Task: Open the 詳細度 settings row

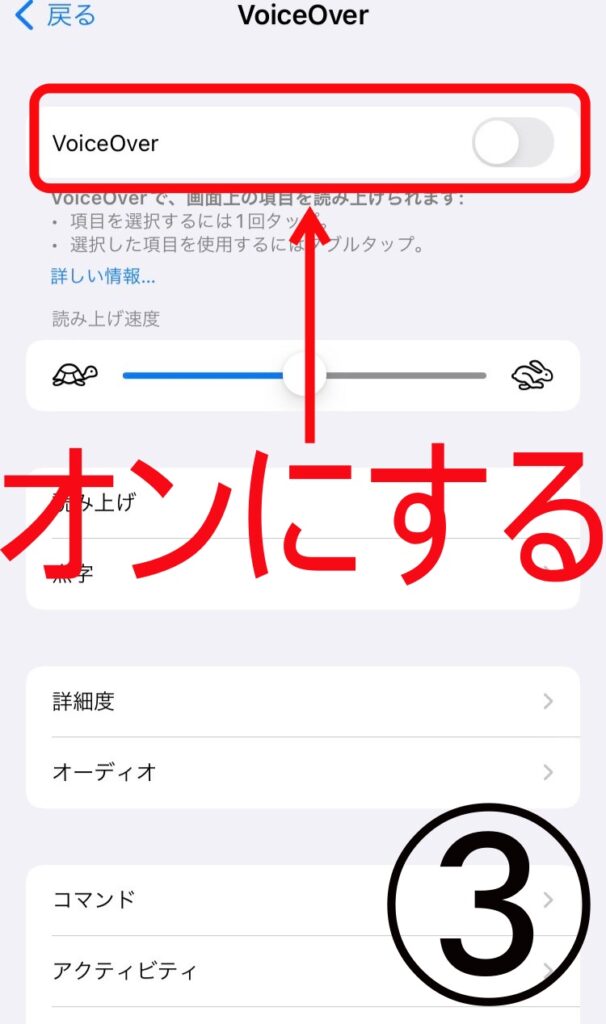Action: (x=300, y=702)
